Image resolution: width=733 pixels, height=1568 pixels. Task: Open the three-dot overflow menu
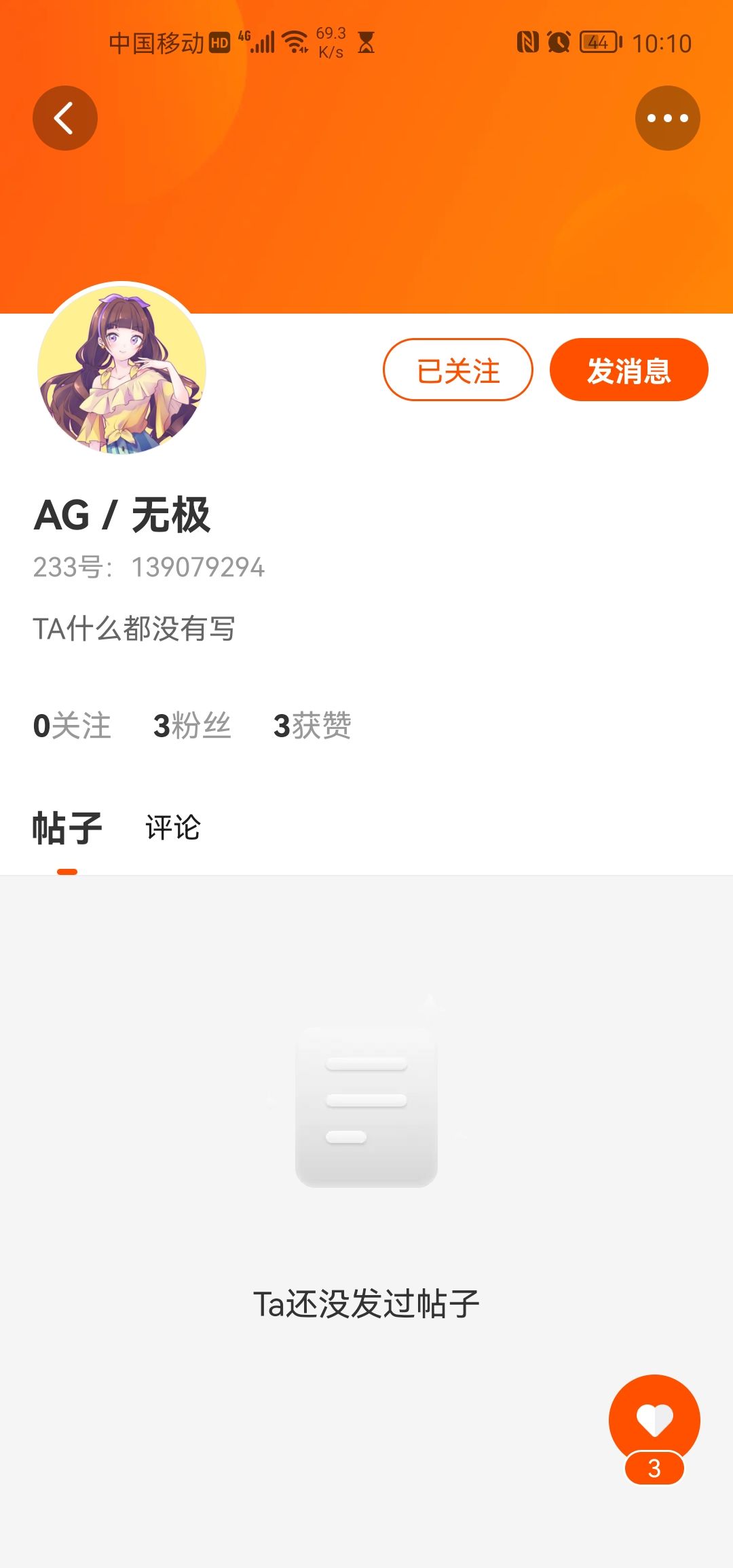click(667, 118)
